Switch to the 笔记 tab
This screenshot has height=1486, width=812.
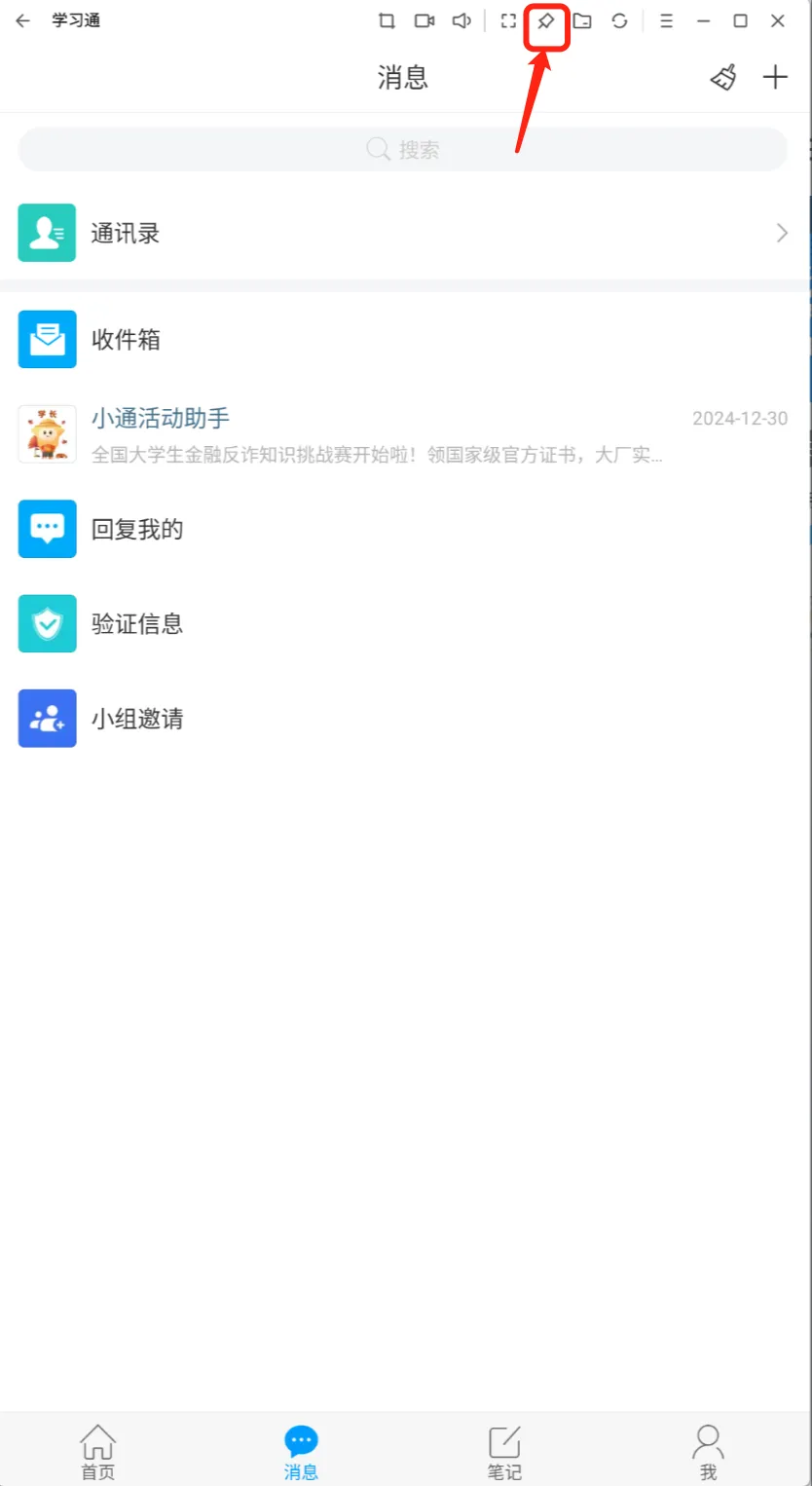pos(504,1451)
